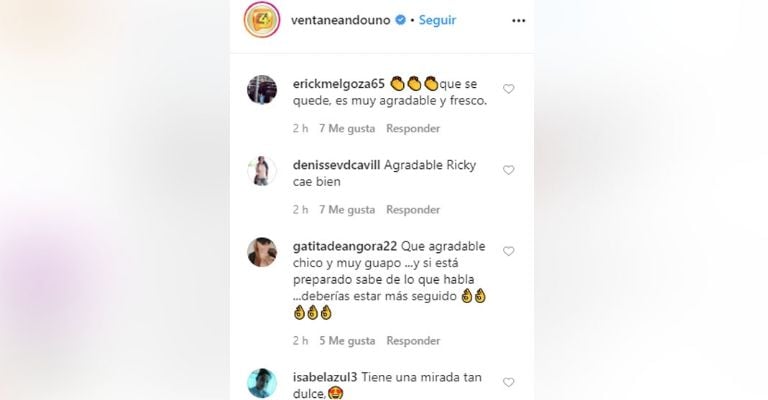Like isabelazul3's comment

click(508, 382)
